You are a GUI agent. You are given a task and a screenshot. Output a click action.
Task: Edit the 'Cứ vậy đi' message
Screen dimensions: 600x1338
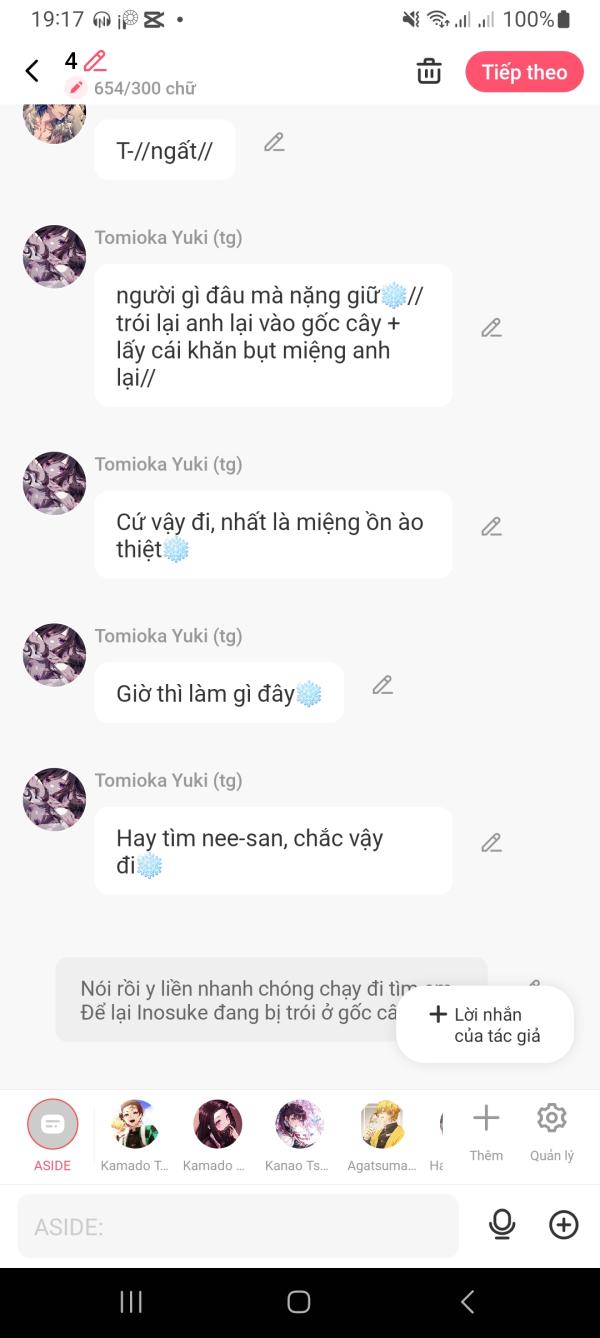tap(491, 527)
